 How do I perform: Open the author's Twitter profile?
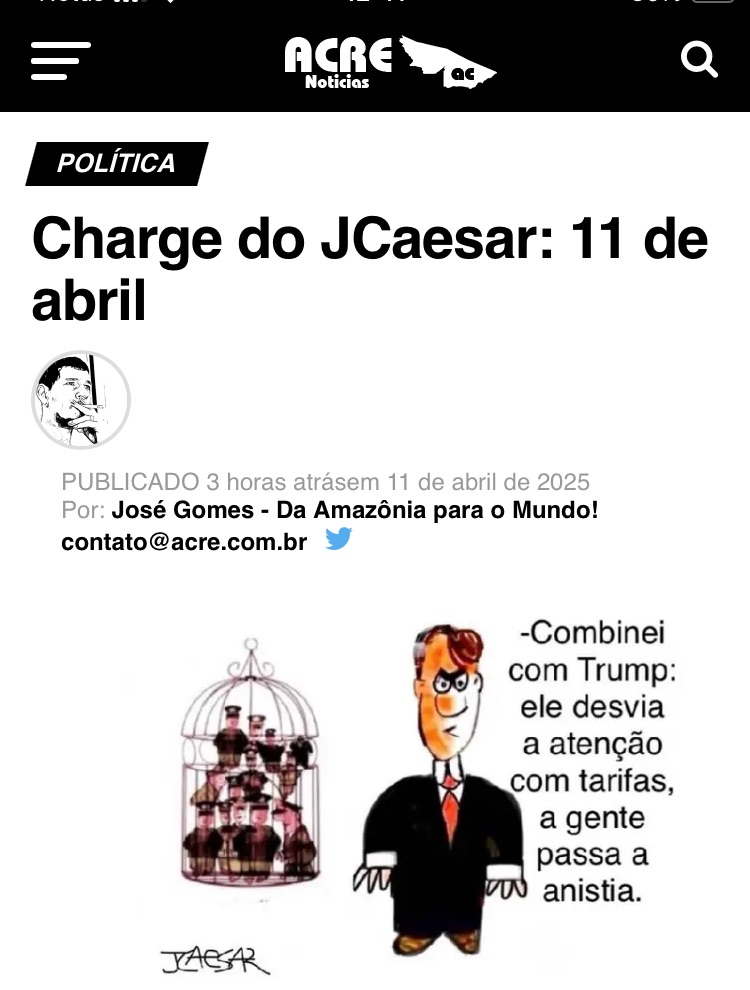point(339,539)
